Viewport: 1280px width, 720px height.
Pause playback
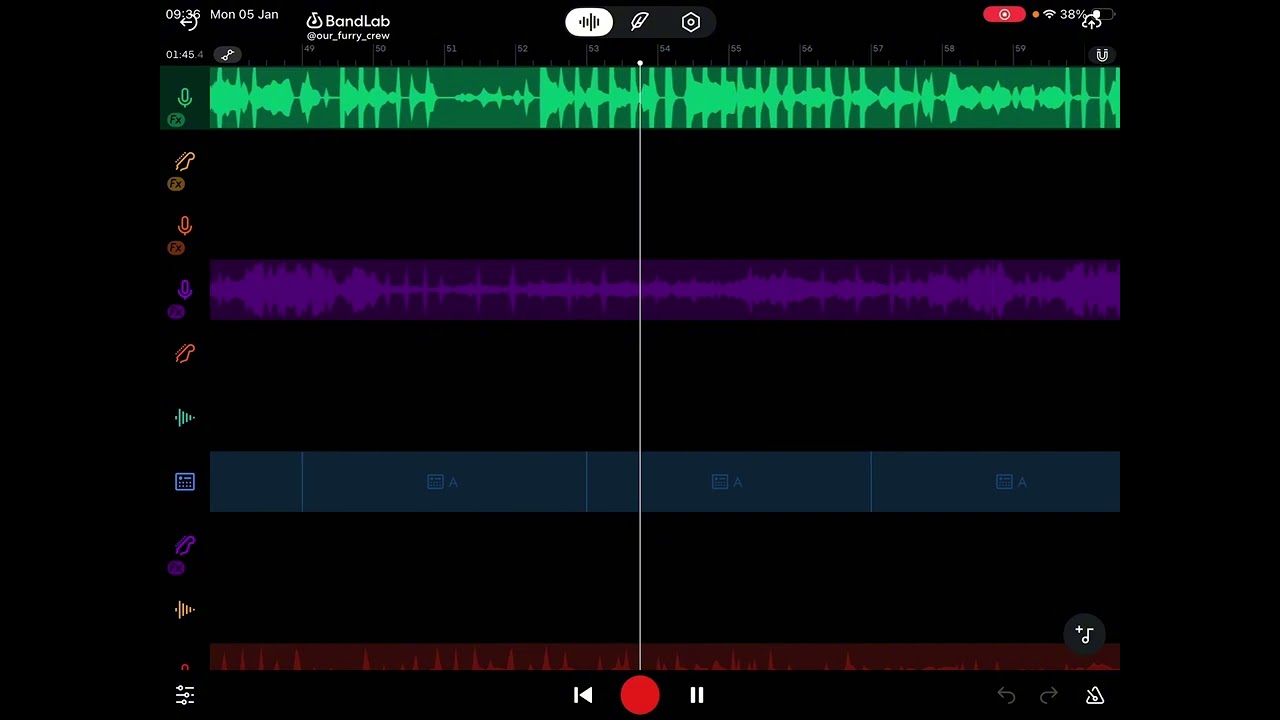tap(697, 695)
